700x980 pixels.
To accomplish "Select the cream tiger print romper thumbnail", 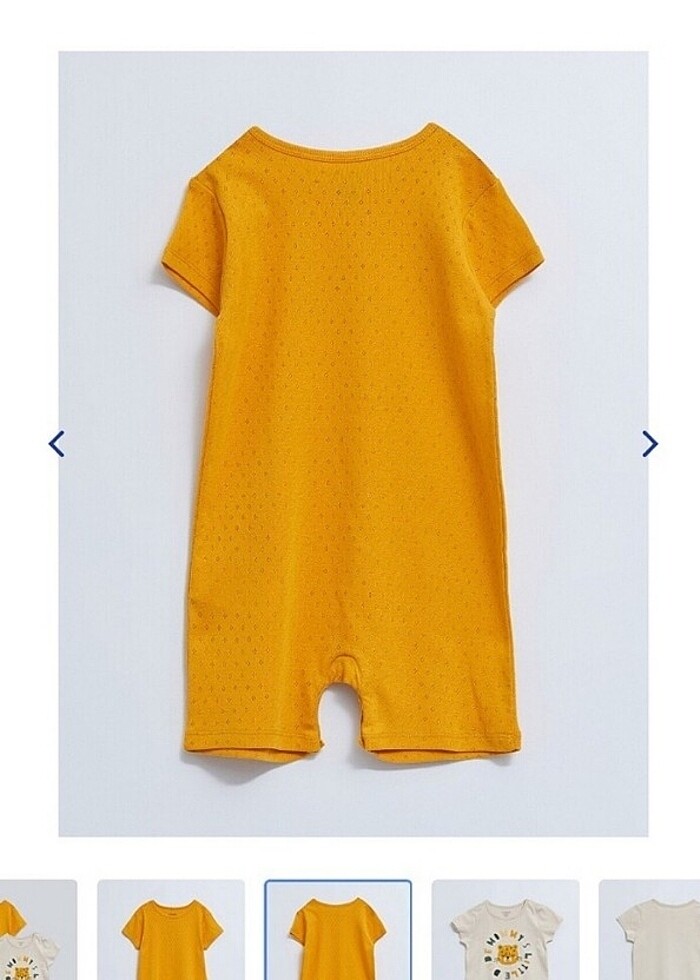I will tap(505, 932).
